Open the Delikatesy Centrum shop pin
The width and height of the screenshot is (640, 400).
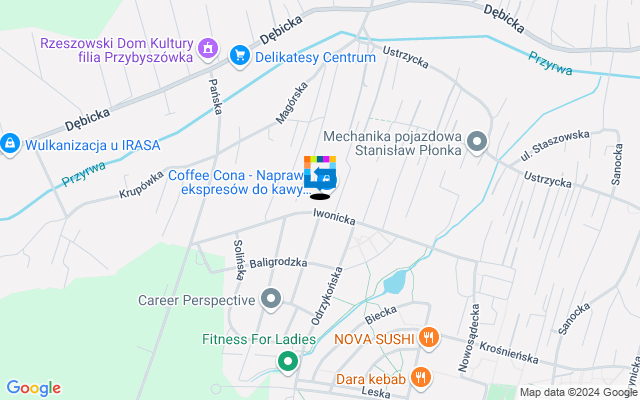(239, 56)
